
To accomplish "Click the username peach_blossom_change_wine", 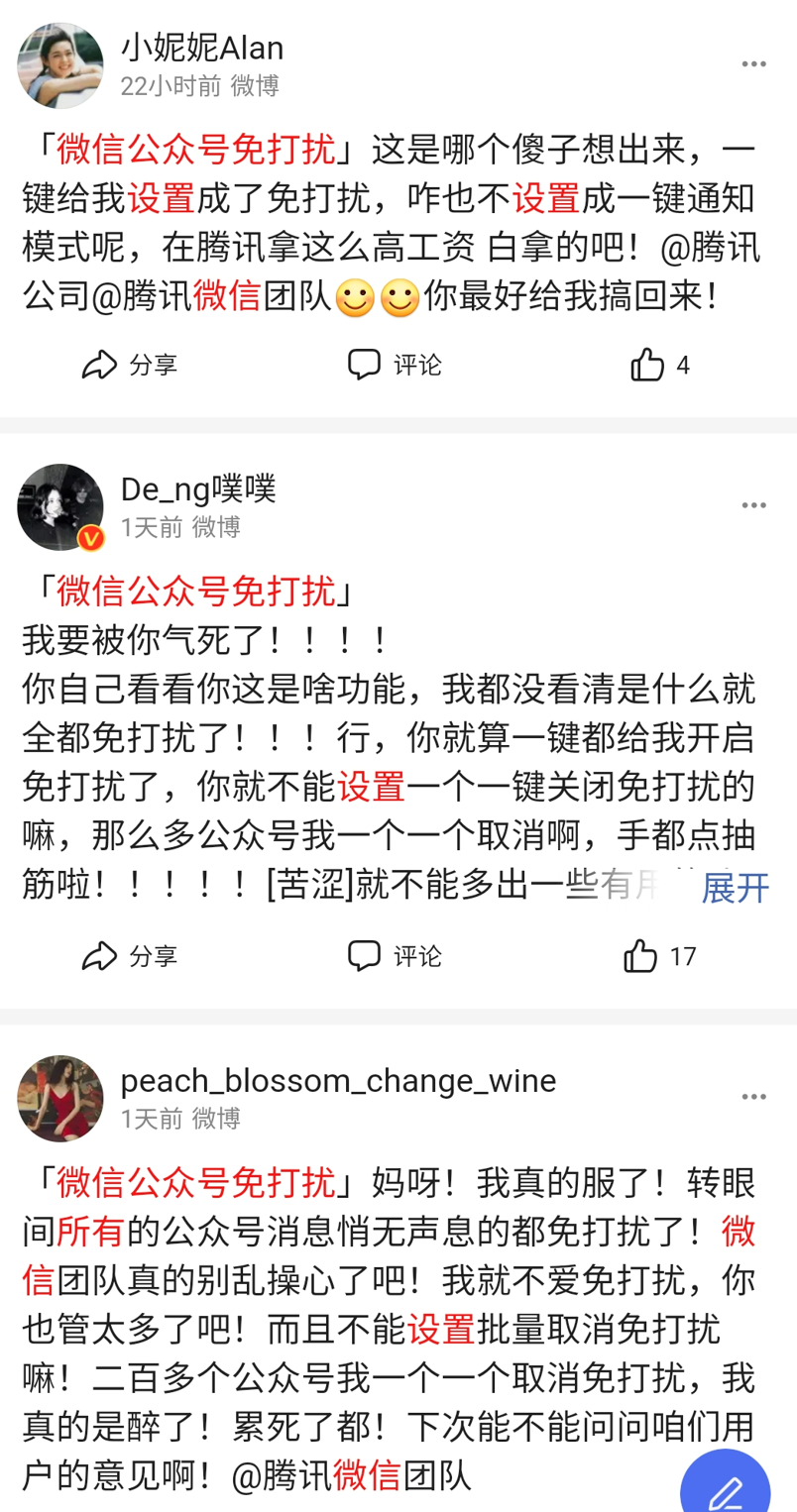I will click(x=340, y=1080).
